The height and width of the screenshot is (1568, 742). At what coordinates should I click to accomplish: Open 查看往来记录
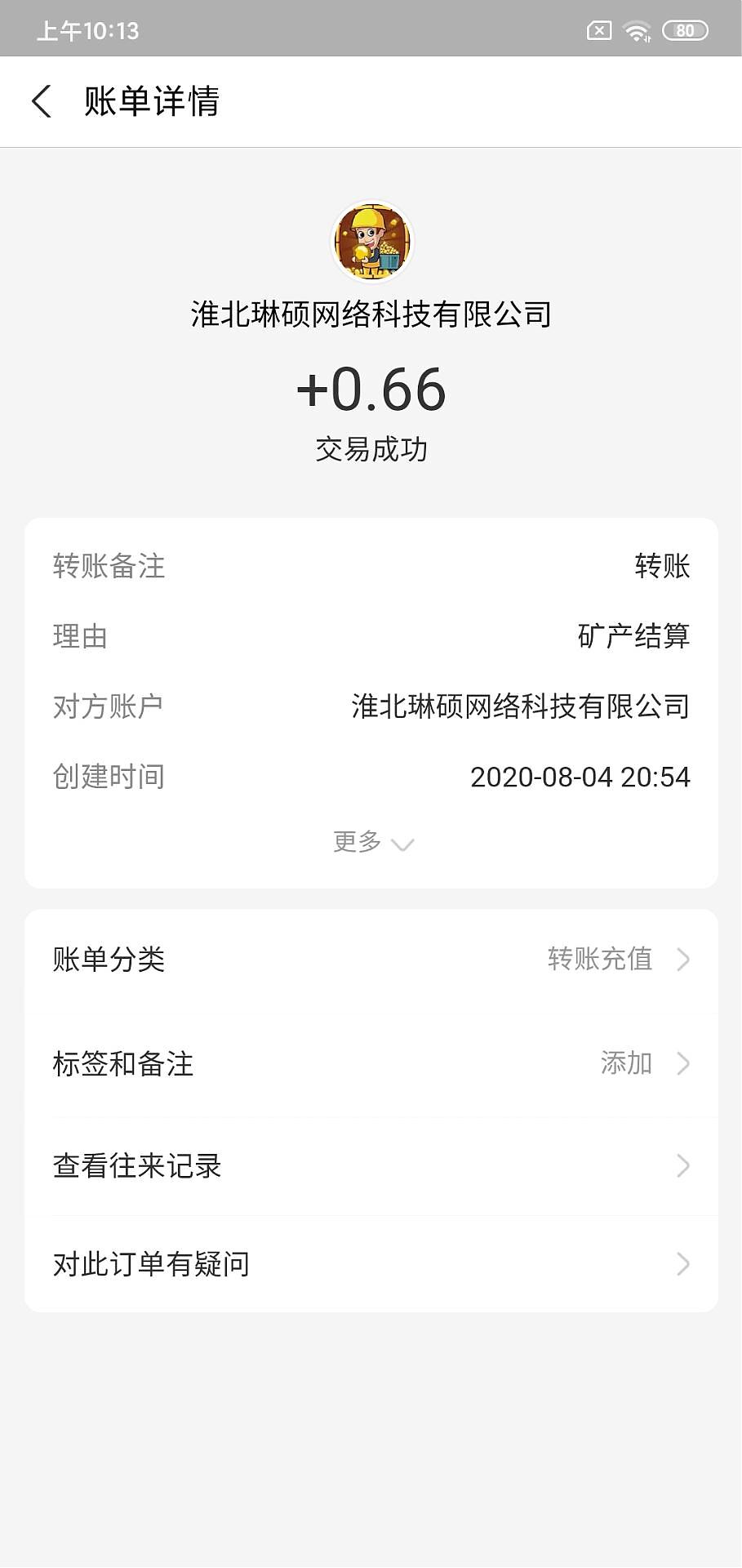(371, 1167)
